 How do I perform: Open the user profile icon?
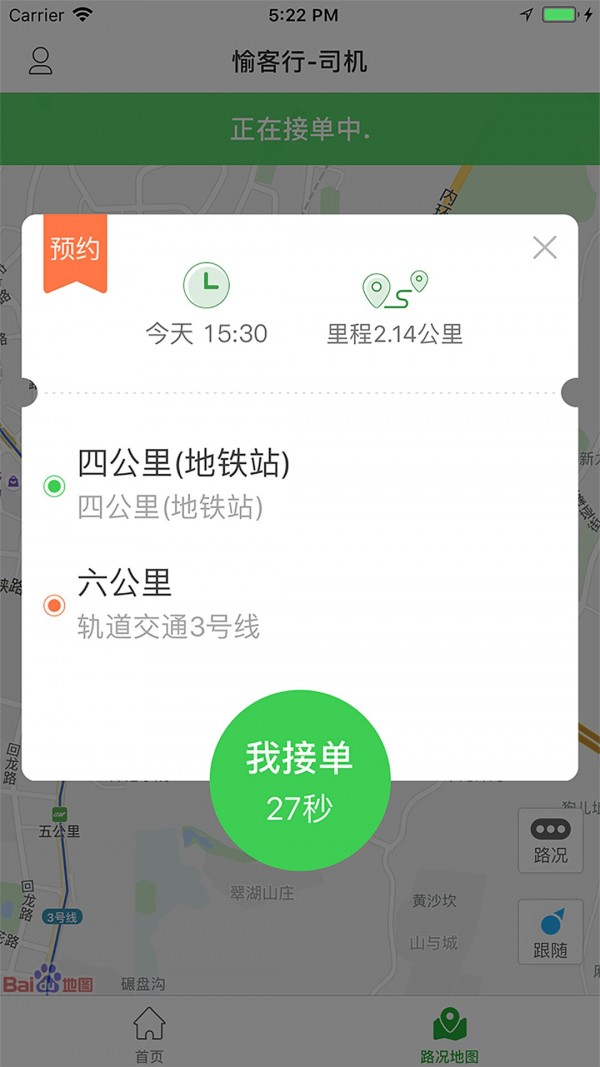(41, 61)
